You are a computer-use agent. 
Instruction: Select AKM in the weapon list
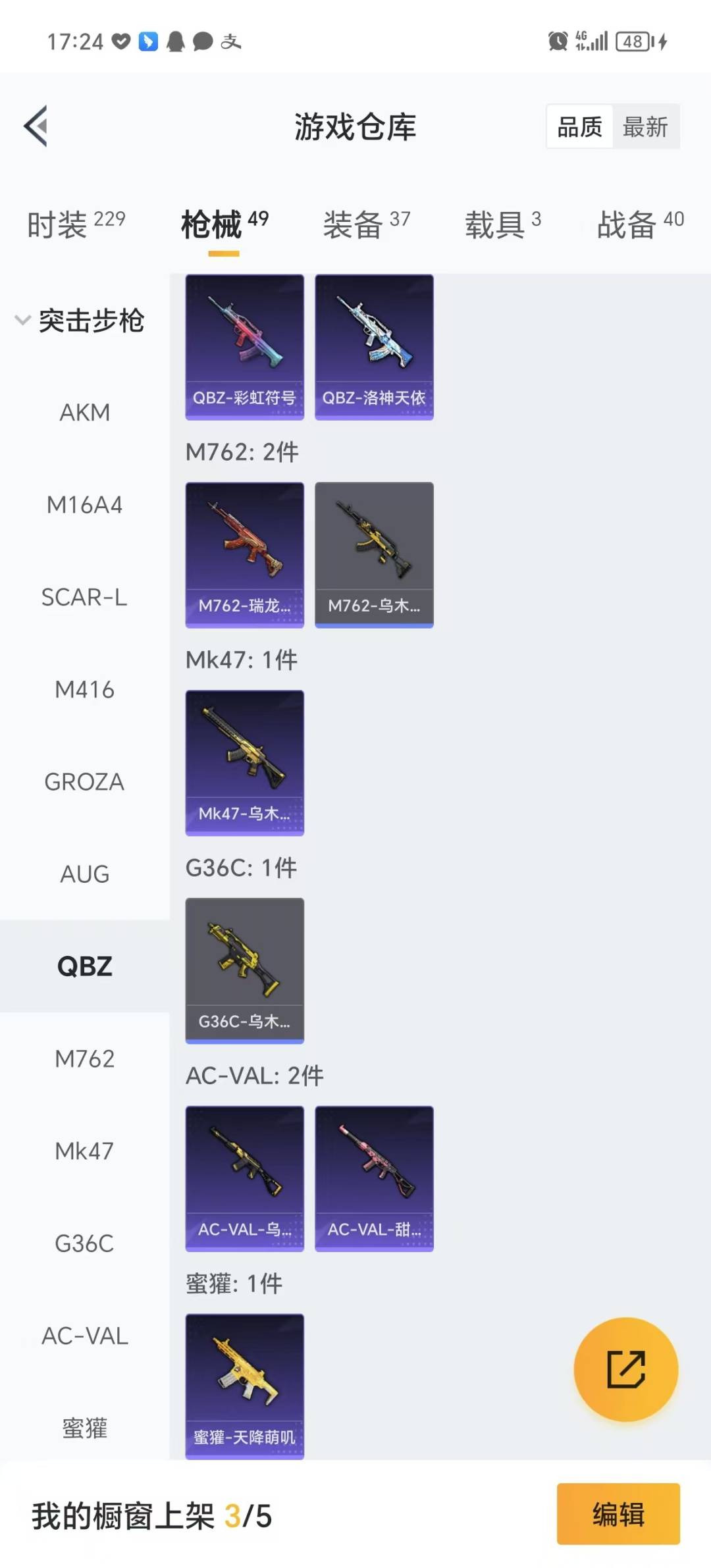(85, 413)
